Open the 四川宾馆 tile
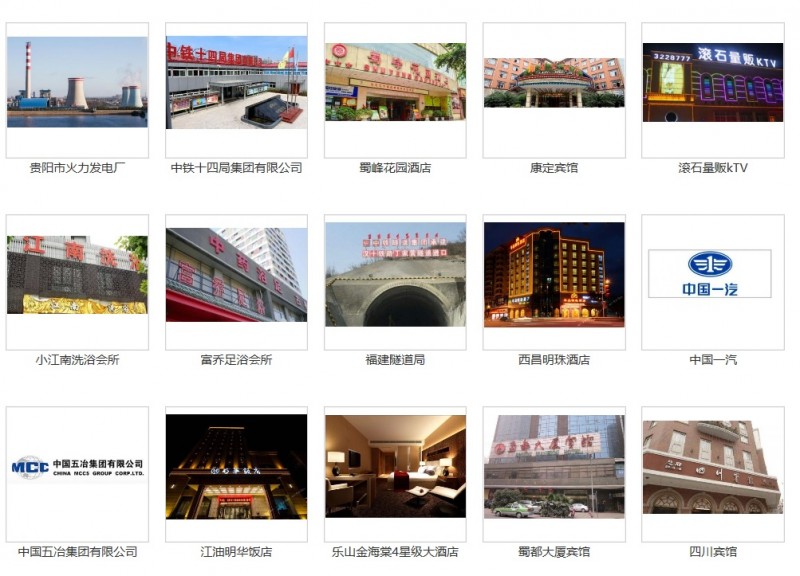 [x=712, y=468]
